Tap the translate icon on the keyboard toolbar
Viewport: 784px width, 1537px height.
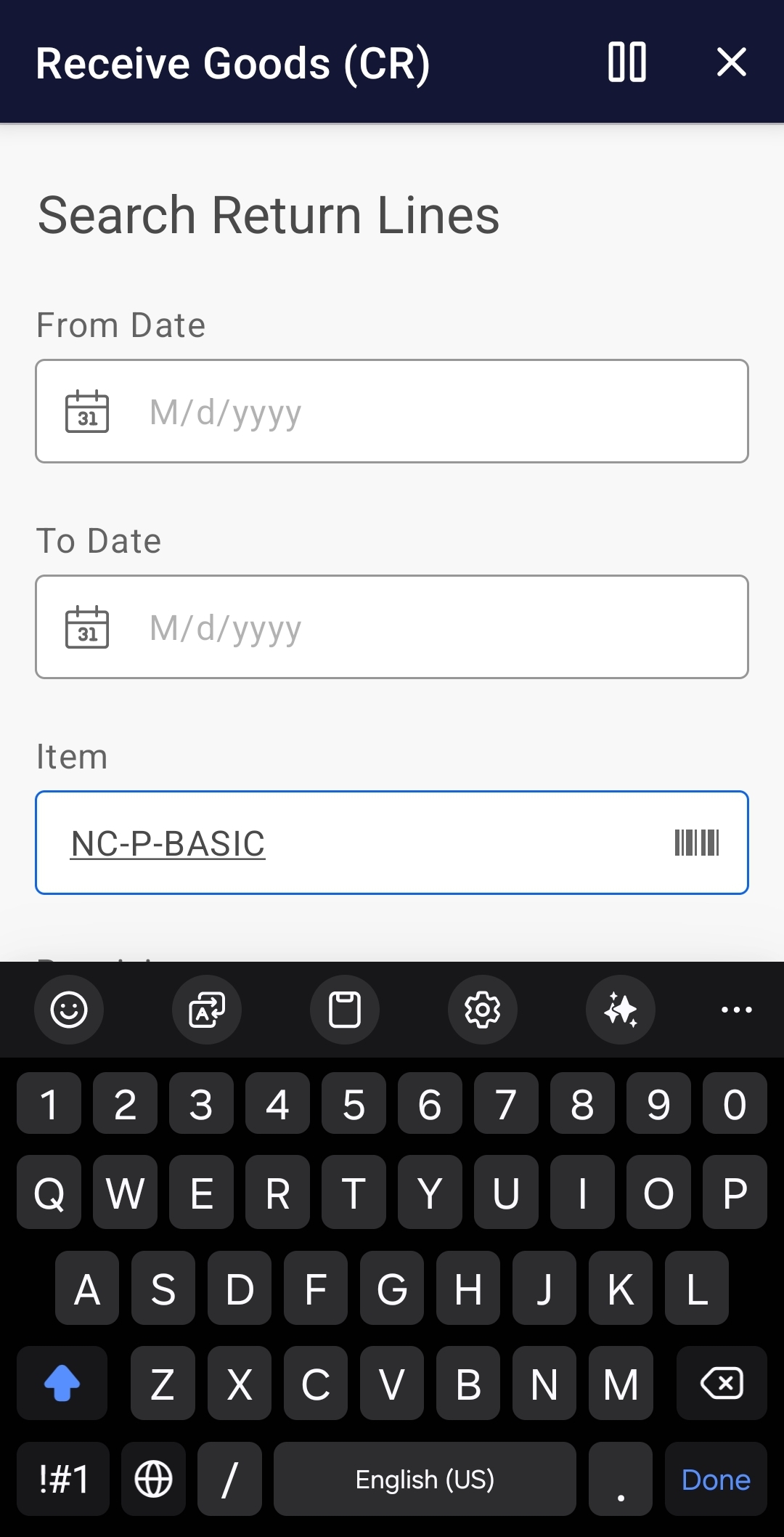coord(206,1010)
